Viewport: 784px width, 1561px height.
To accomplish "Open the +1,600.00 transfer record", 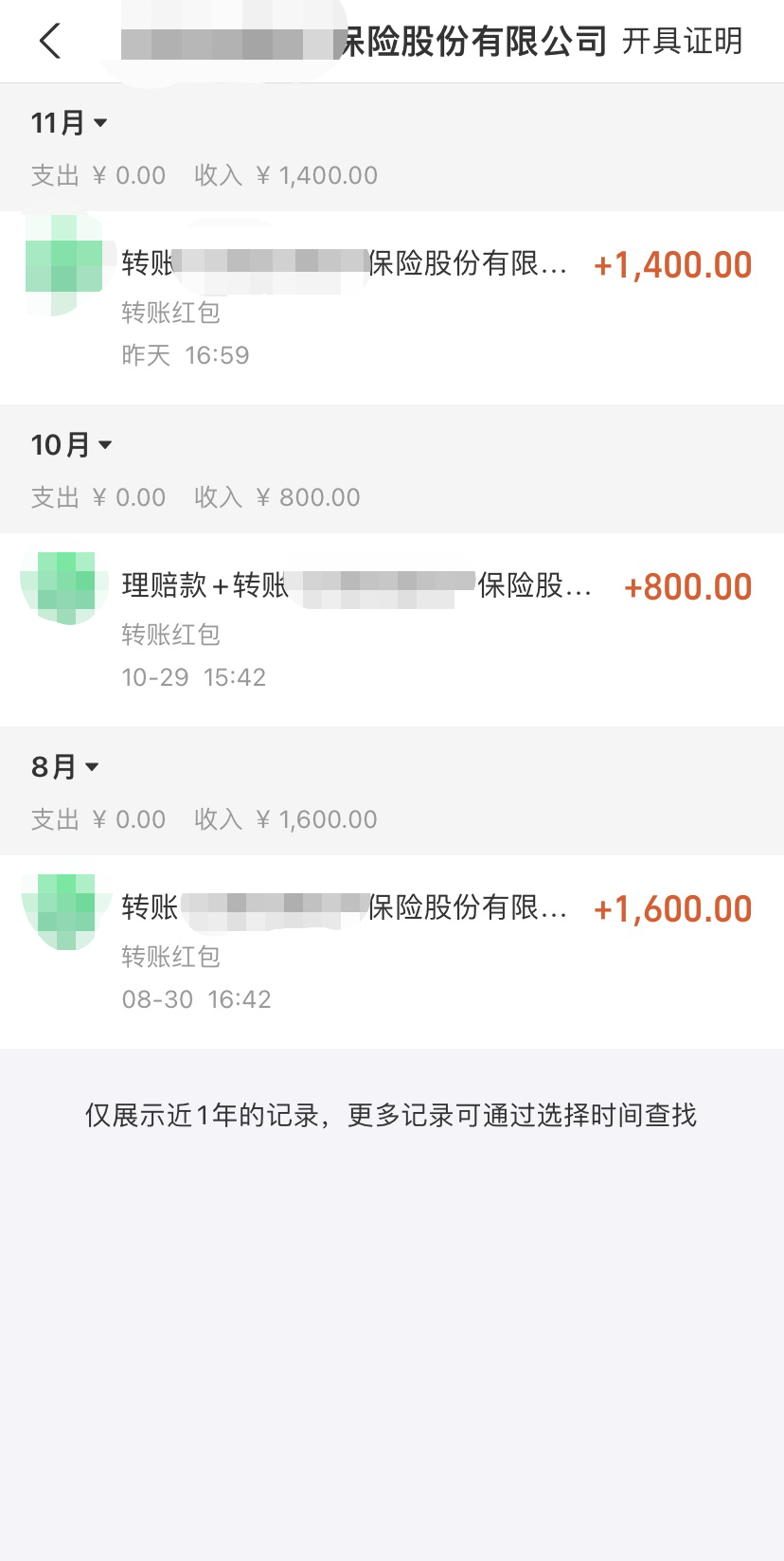I will point(392,952).
